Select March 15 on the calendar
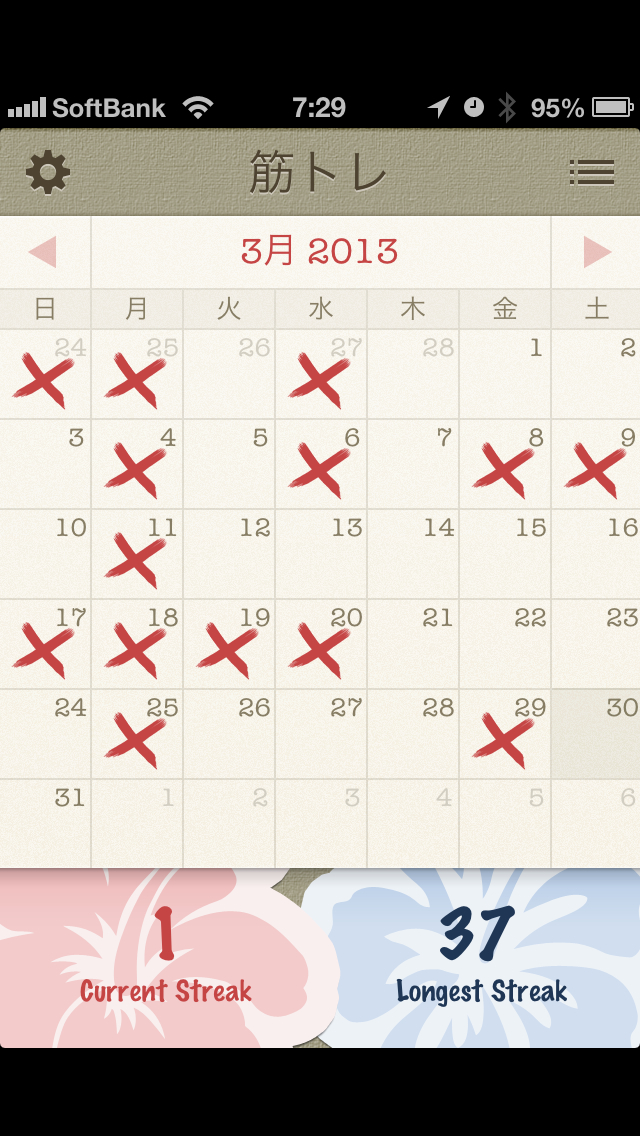The image size is (640, 1136). coord(504,555)
